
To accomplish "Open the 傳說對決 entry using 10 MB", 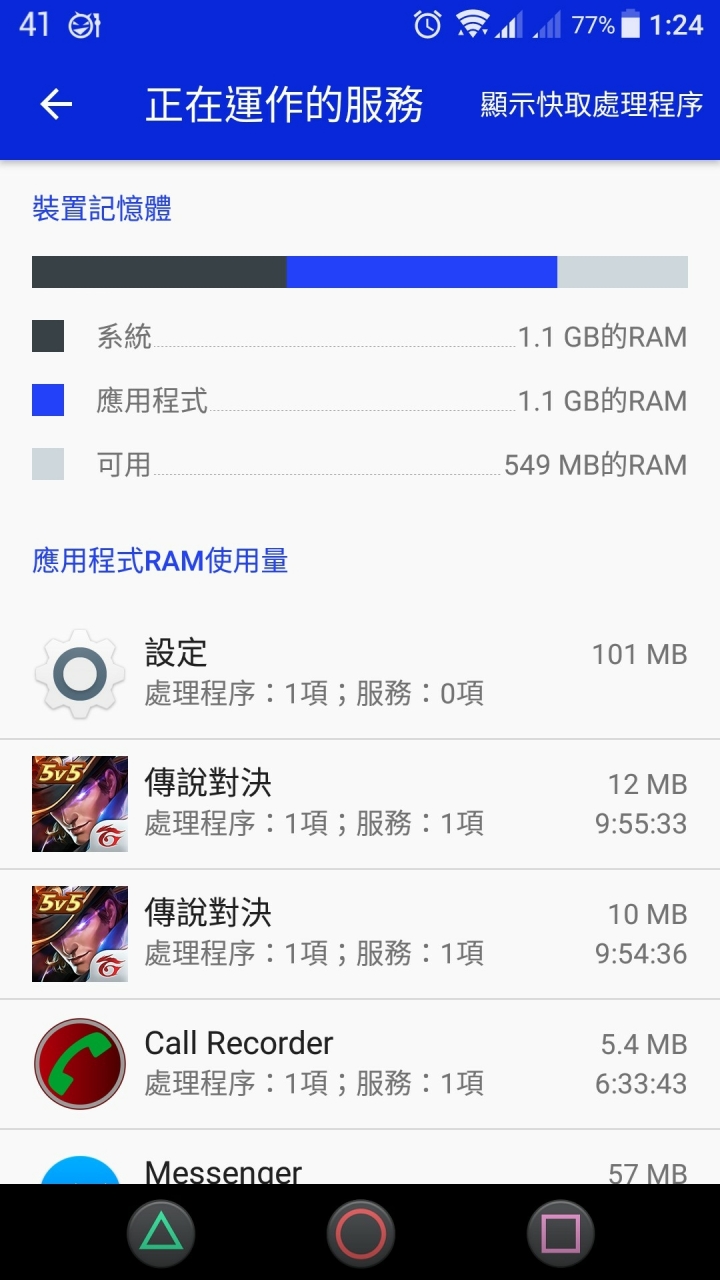I will (x=360, y=934).
